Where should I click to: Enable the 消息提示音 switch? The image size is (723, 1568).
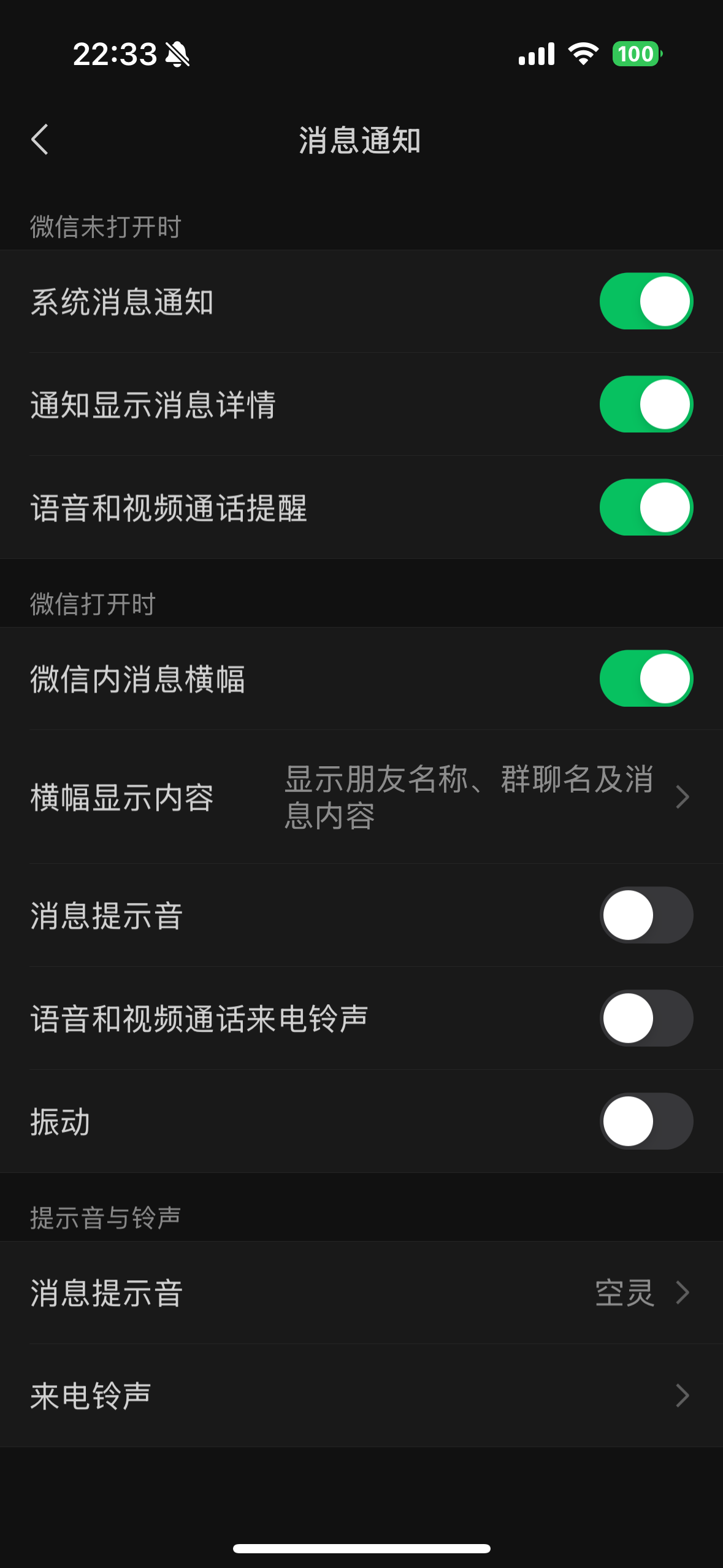(646, 915)
